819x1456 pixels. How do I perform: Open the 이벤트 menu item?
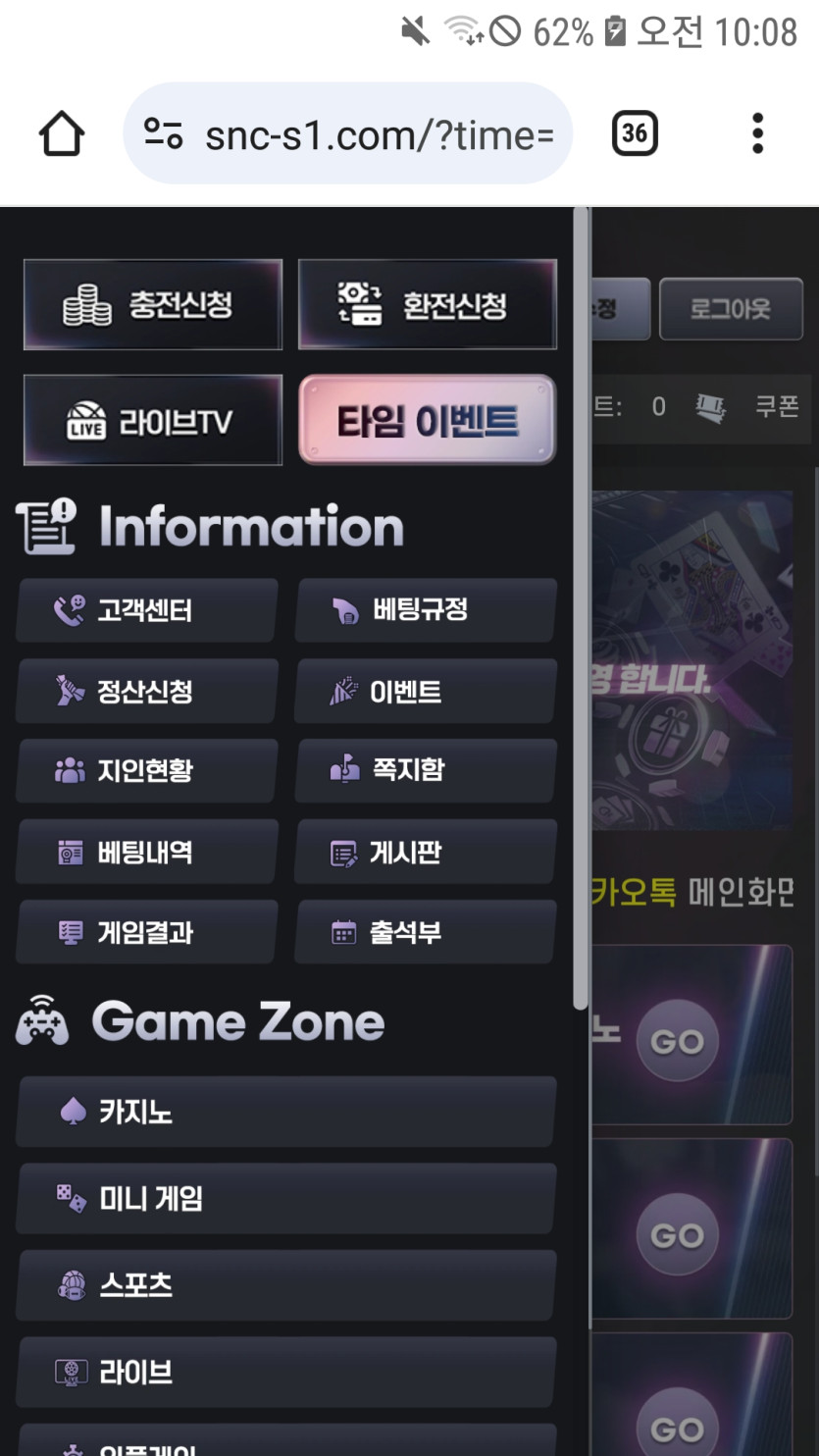[425, 692]
